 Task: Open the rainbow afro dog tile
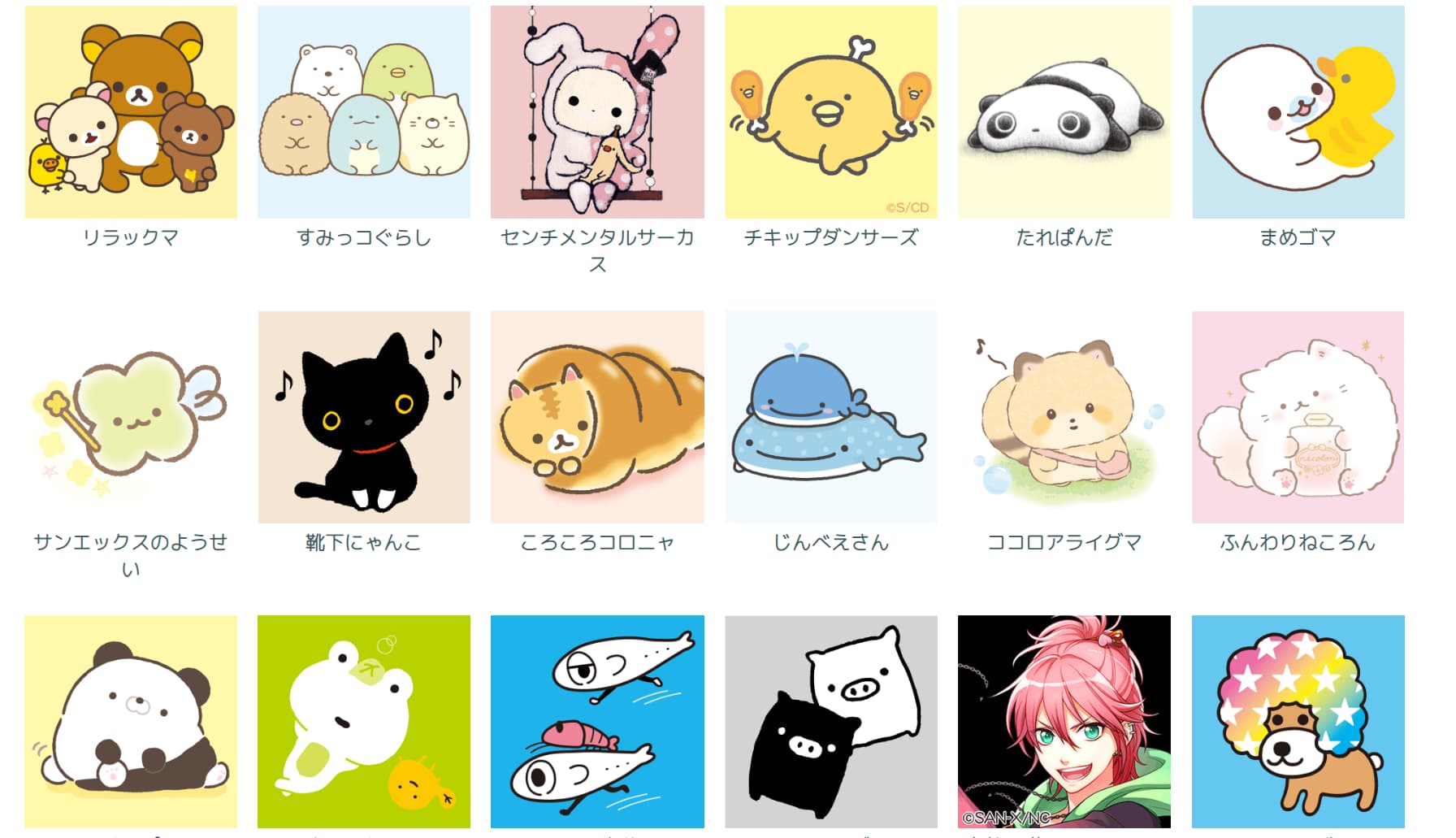pyautogui.click(x=1298, y=722)
